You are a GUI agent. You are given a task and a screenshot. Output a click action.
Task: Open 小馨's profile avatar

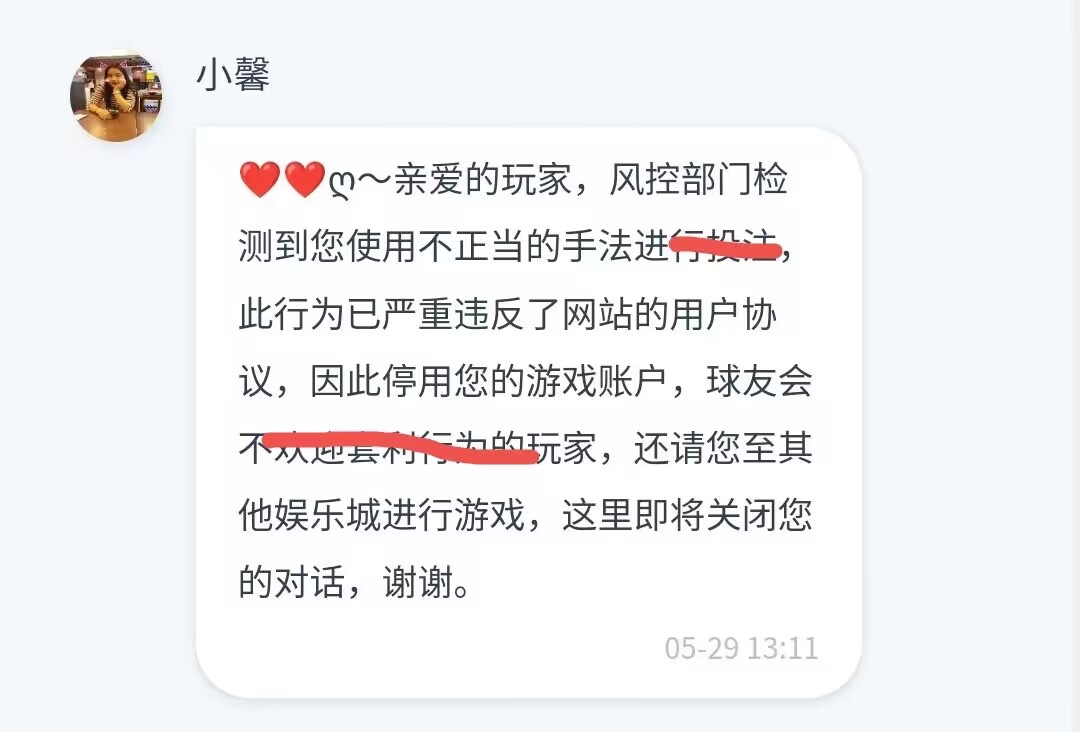click(116, 96)
